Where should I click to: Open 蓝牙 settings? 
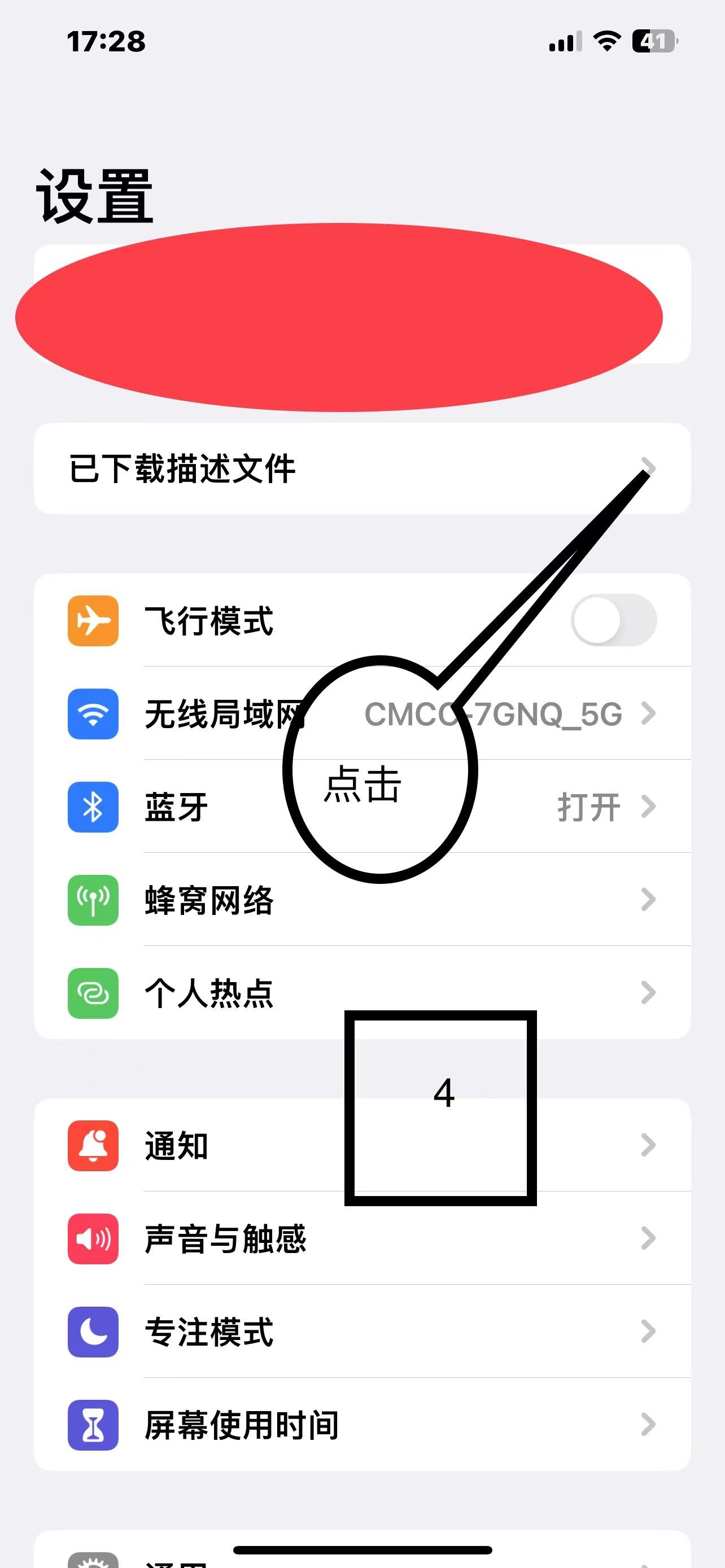pos(177,807)
